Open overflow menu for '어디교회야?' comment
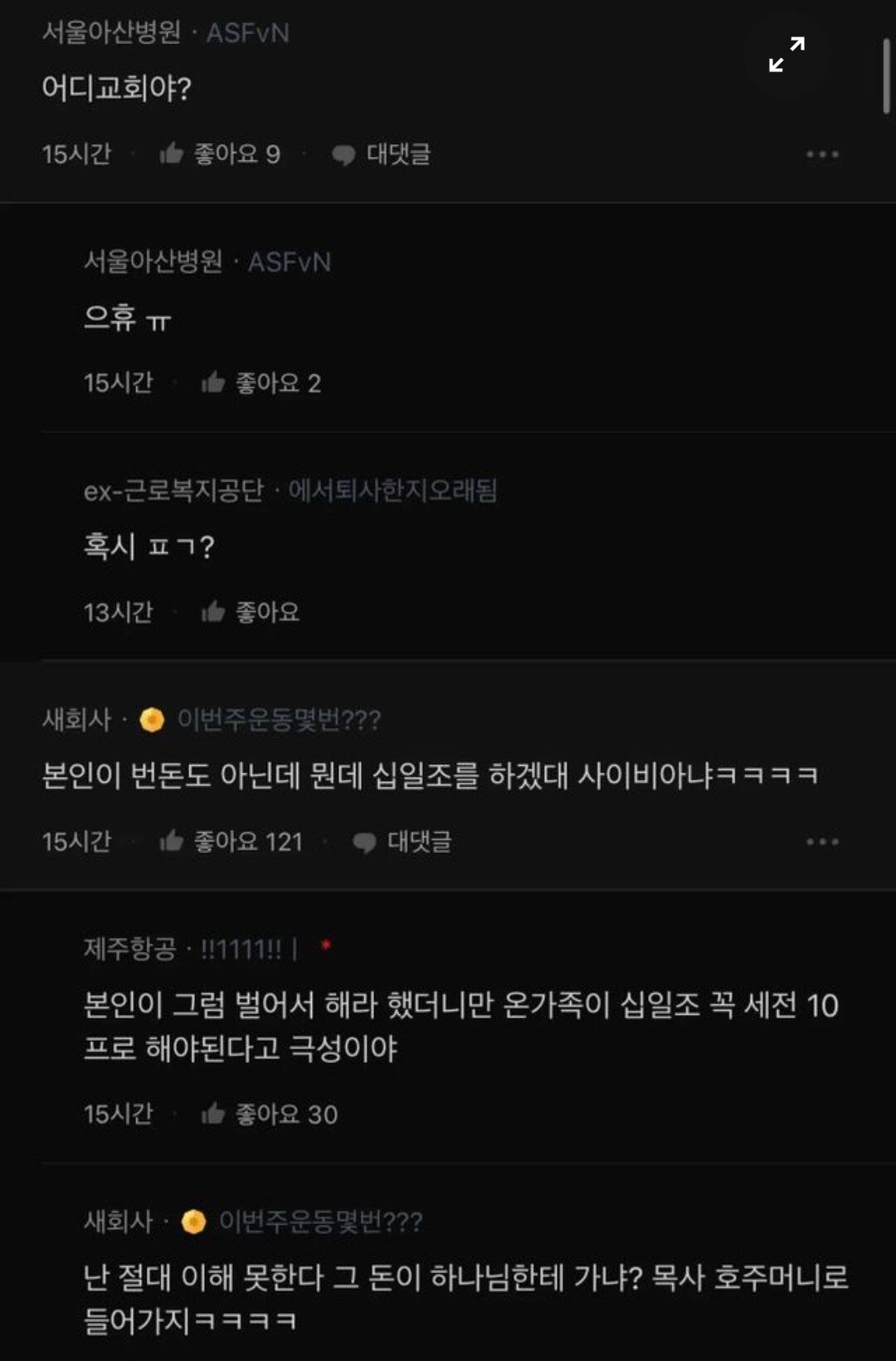This screenshot has height=1361, width=896. pyautogui.click(x=822, y=154)
